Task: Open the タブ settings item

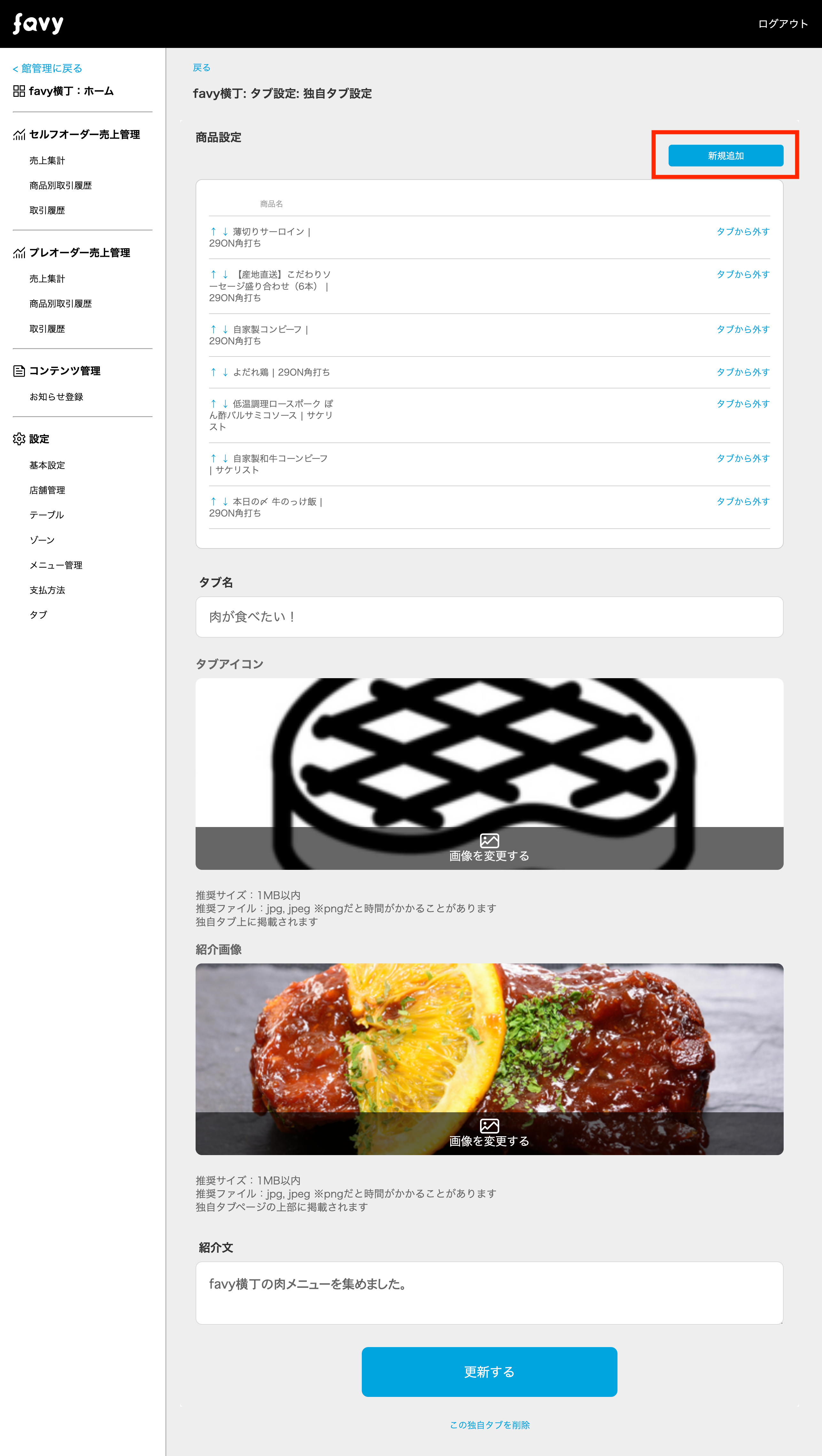Action: coord(38,615)
